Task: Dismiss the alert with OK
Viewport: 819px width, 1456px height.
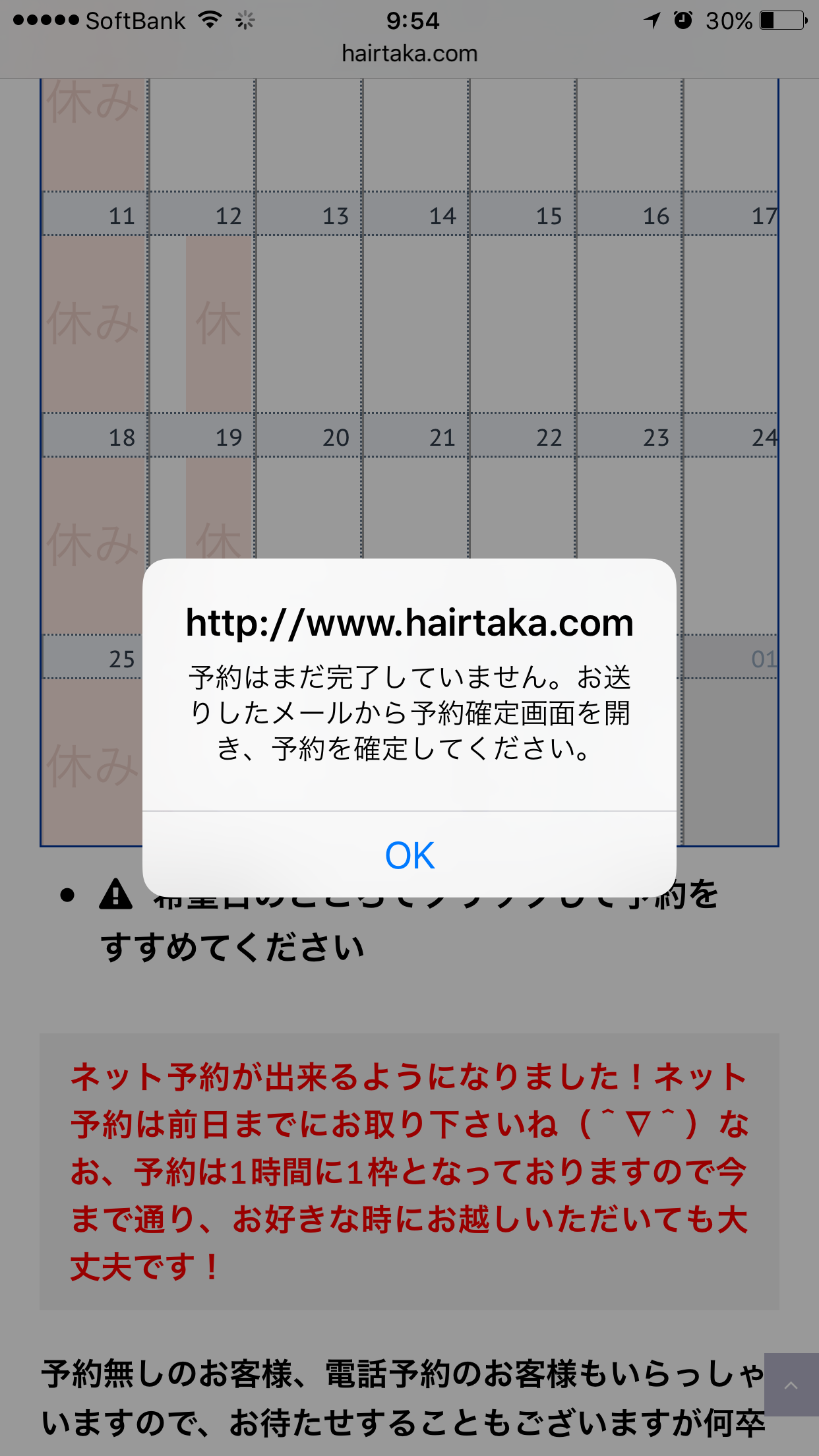Action: (x=409, y=855)
